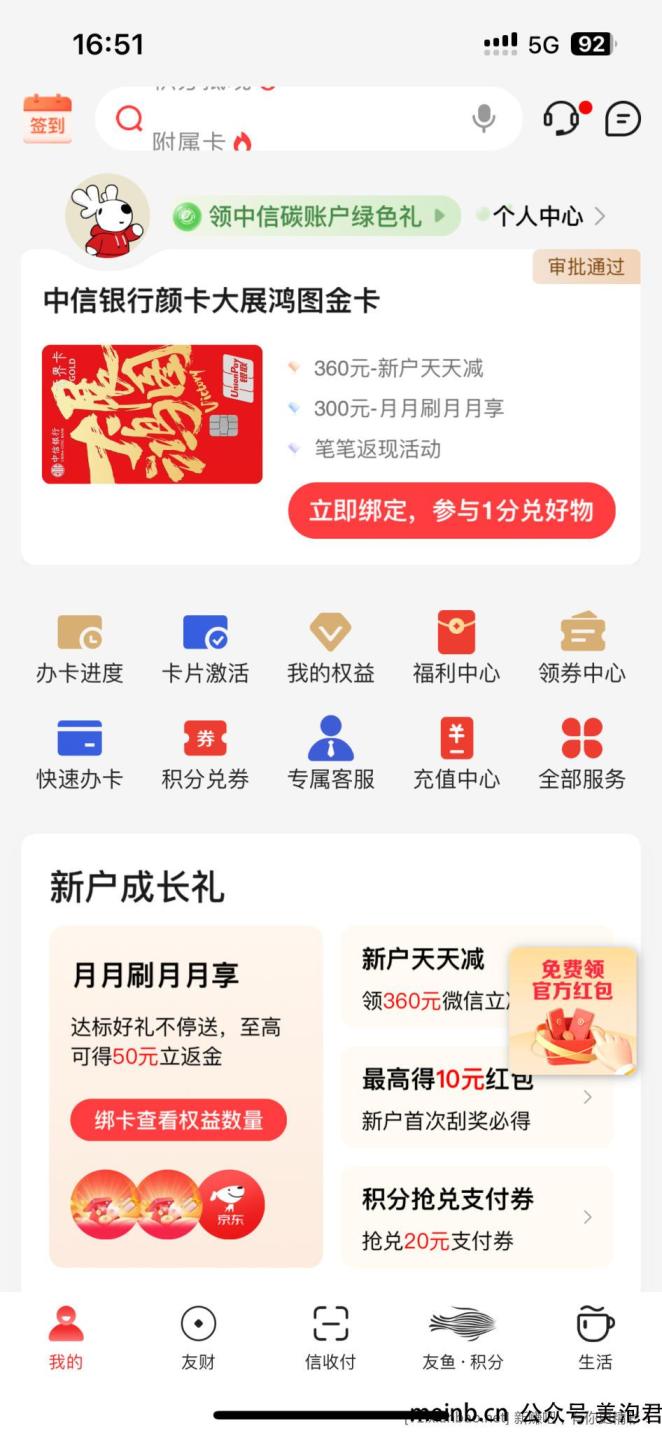Open 办卡进度 card application progress
This screenshot has width=662, height=1433.
click(80, 648)
